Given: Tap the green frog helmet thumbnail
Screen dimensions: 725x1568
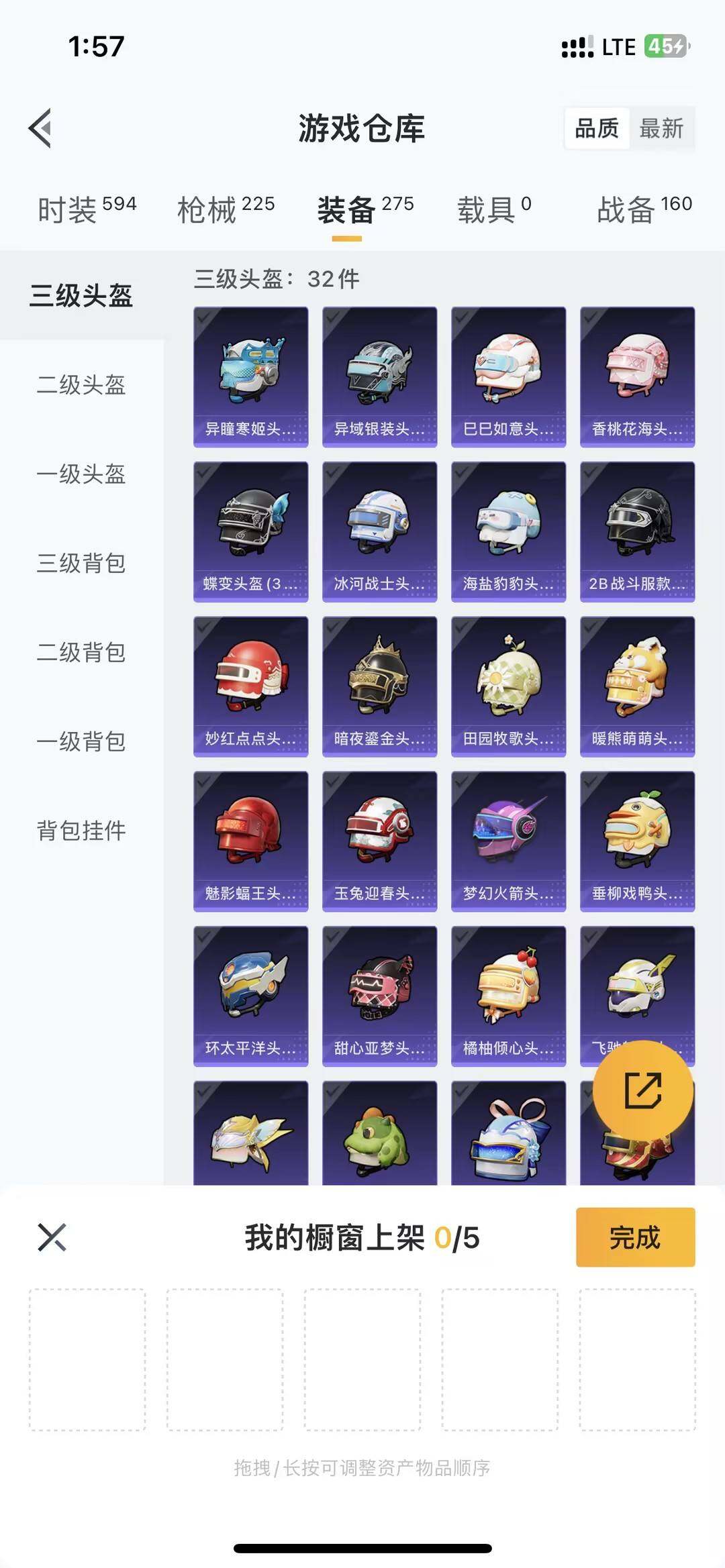Looking at the screenshot, I should point(379,1134).
